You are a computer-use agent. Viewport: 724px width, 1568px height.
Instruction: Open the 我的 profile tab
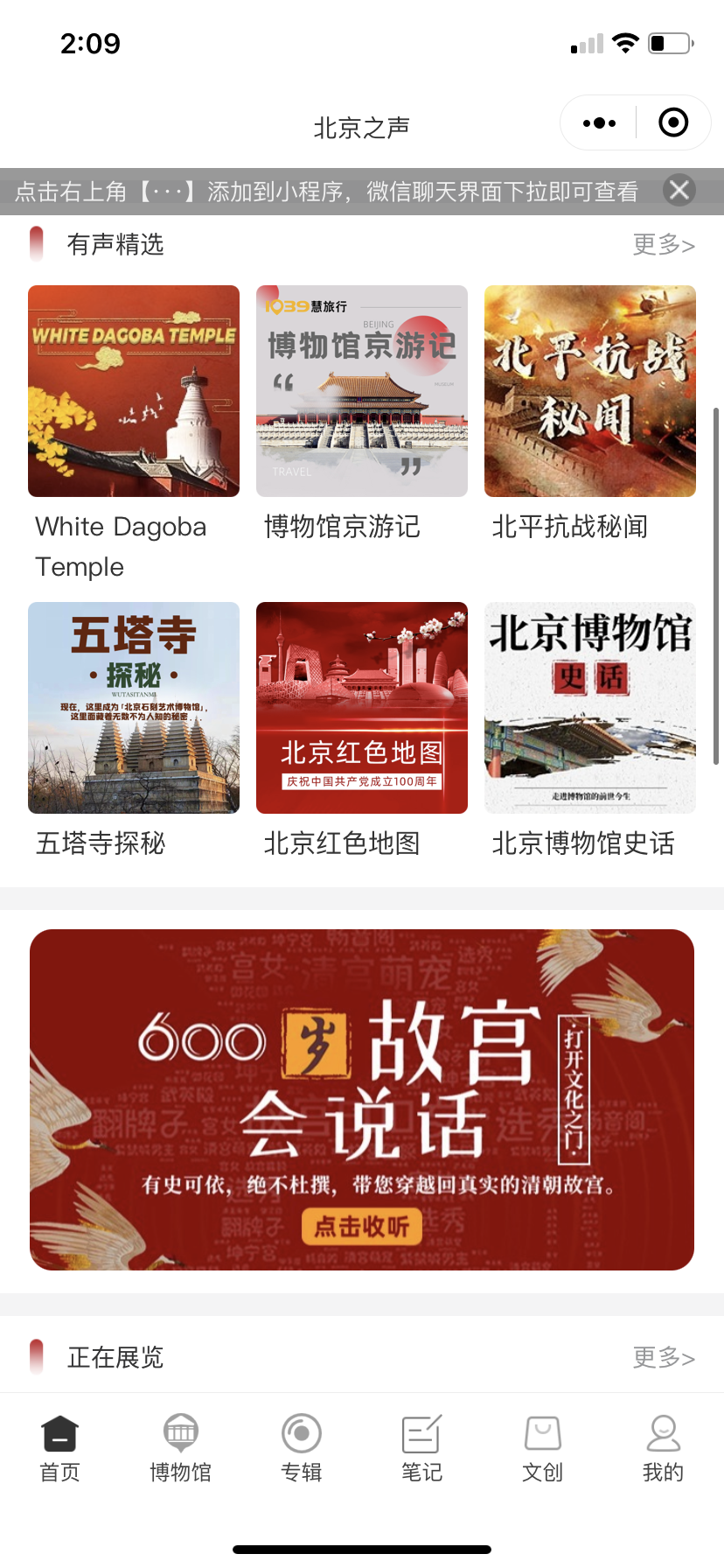tap(663, 1448)
